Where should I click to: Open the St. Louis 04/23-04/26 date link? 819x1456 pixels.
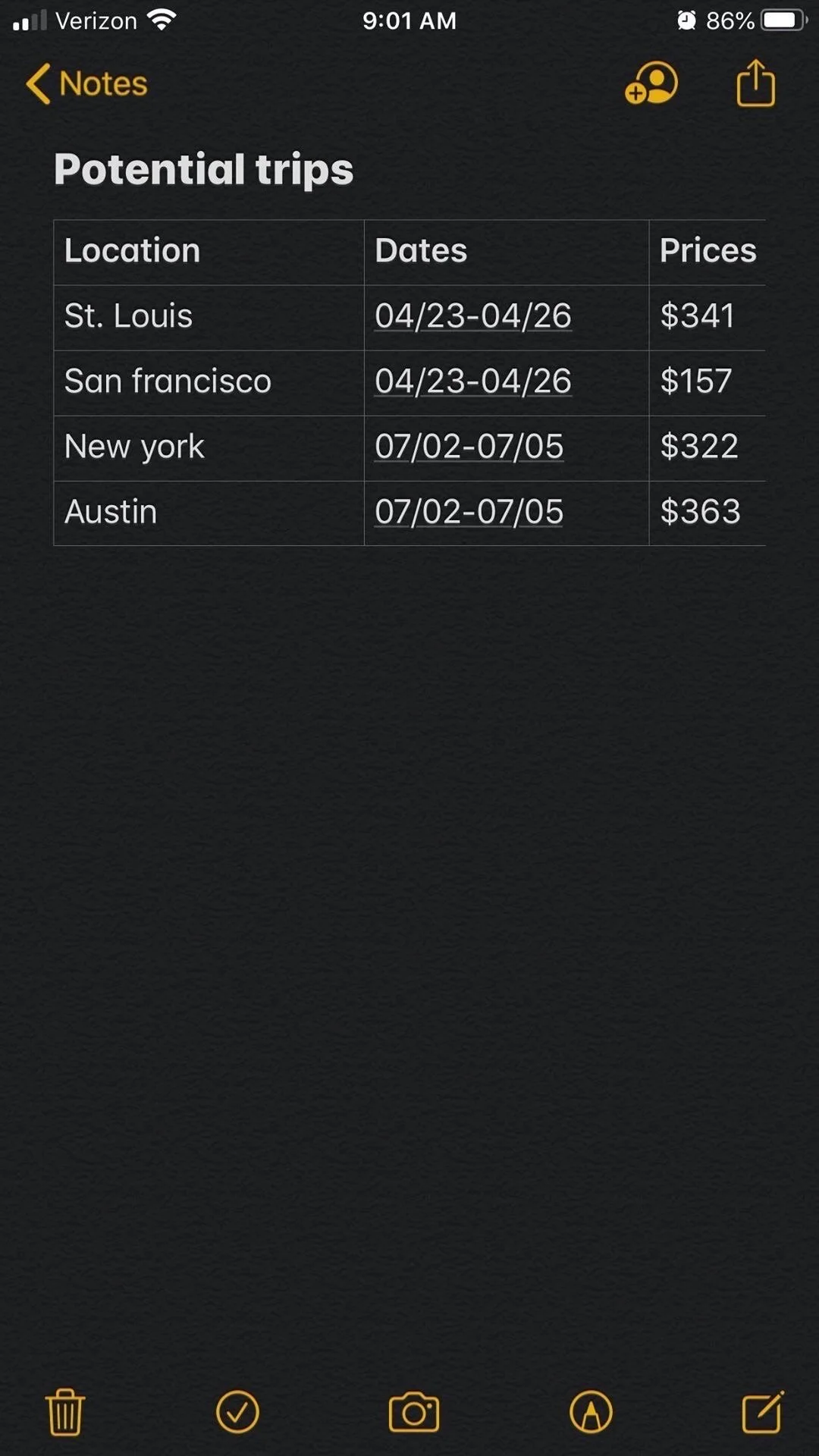coord(472,316)
